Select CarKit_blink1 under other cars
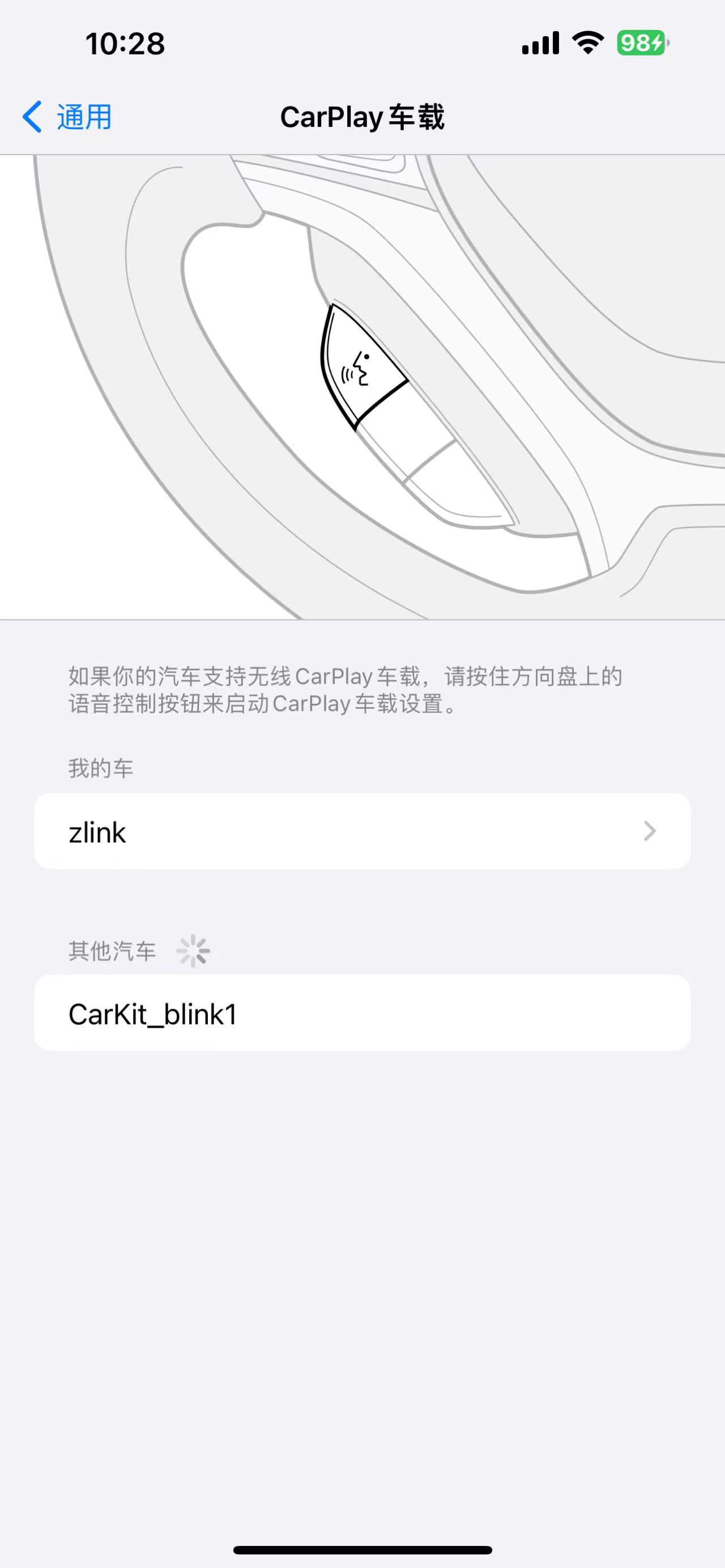This screenshot has width=725, height=1568. (x=361, y=1014)
